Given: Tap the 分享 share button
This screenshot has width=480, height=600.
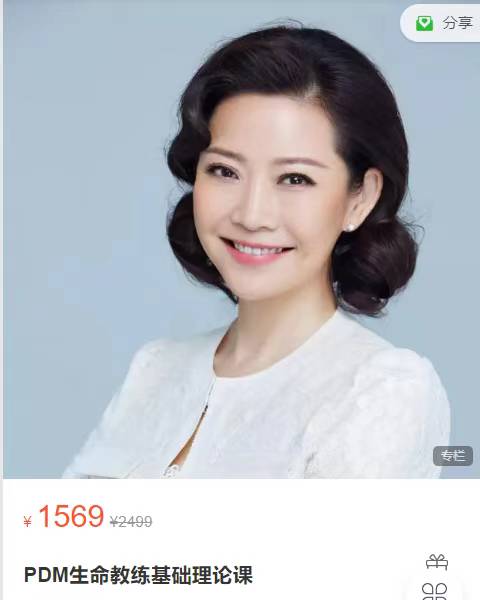Looking at the screenshot, I should coord(440,23).
